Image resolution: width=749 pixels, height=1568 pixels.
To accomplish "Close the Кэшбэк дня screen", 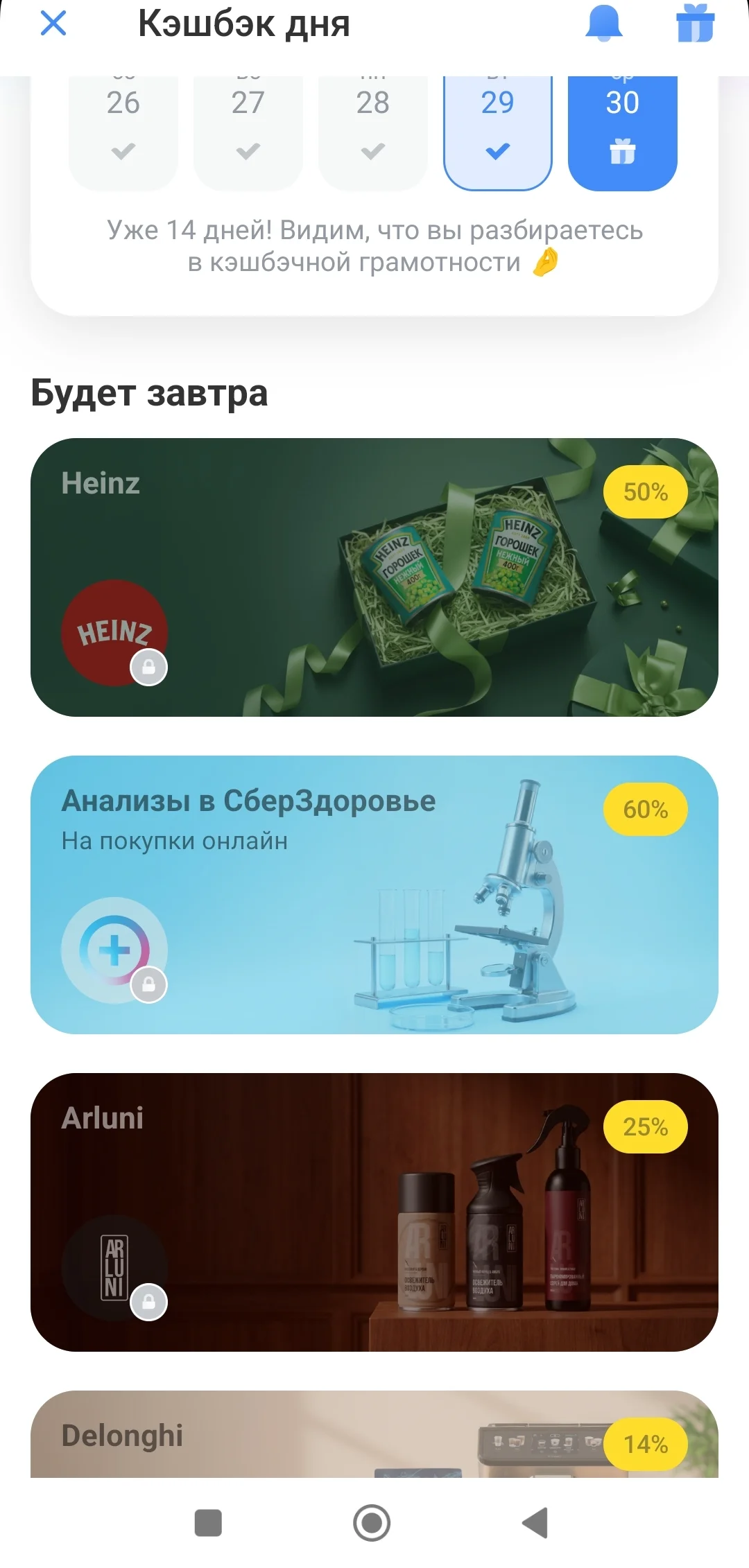I will [x=53, y=24].
